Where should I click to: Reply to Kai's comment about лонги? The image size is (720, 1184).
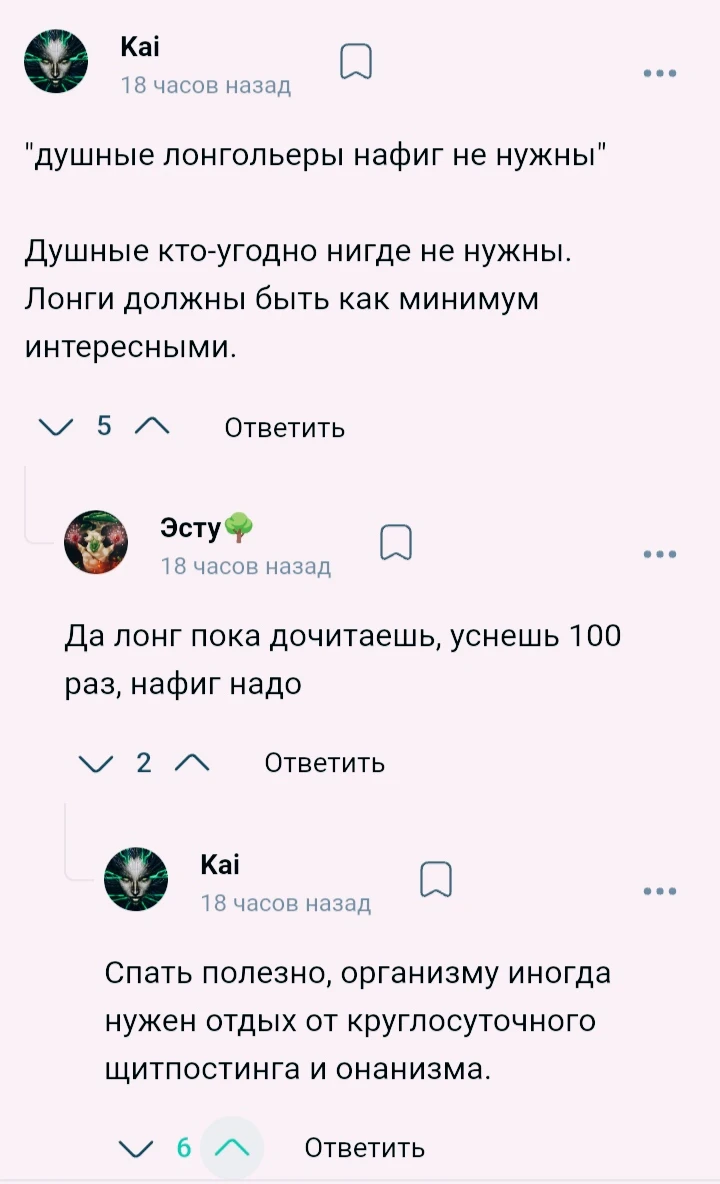click(x=284, y=428)
